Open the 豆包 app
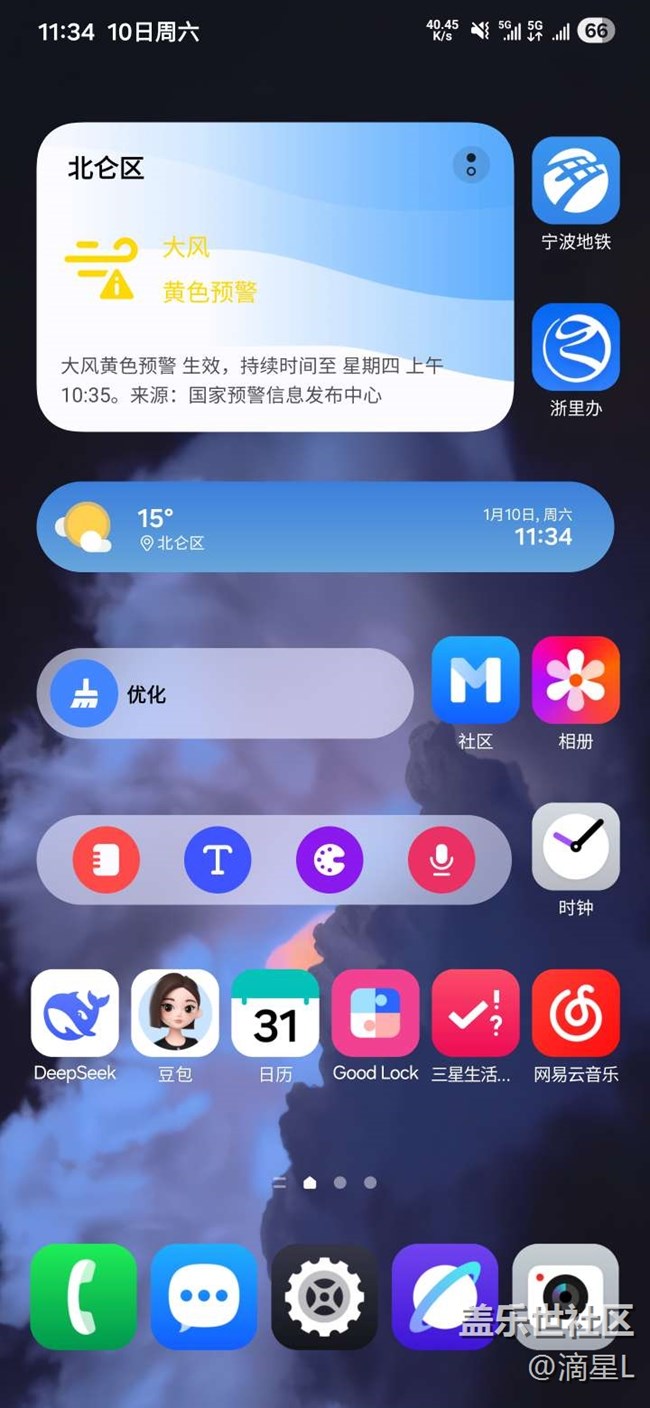 click(175, 1013)
